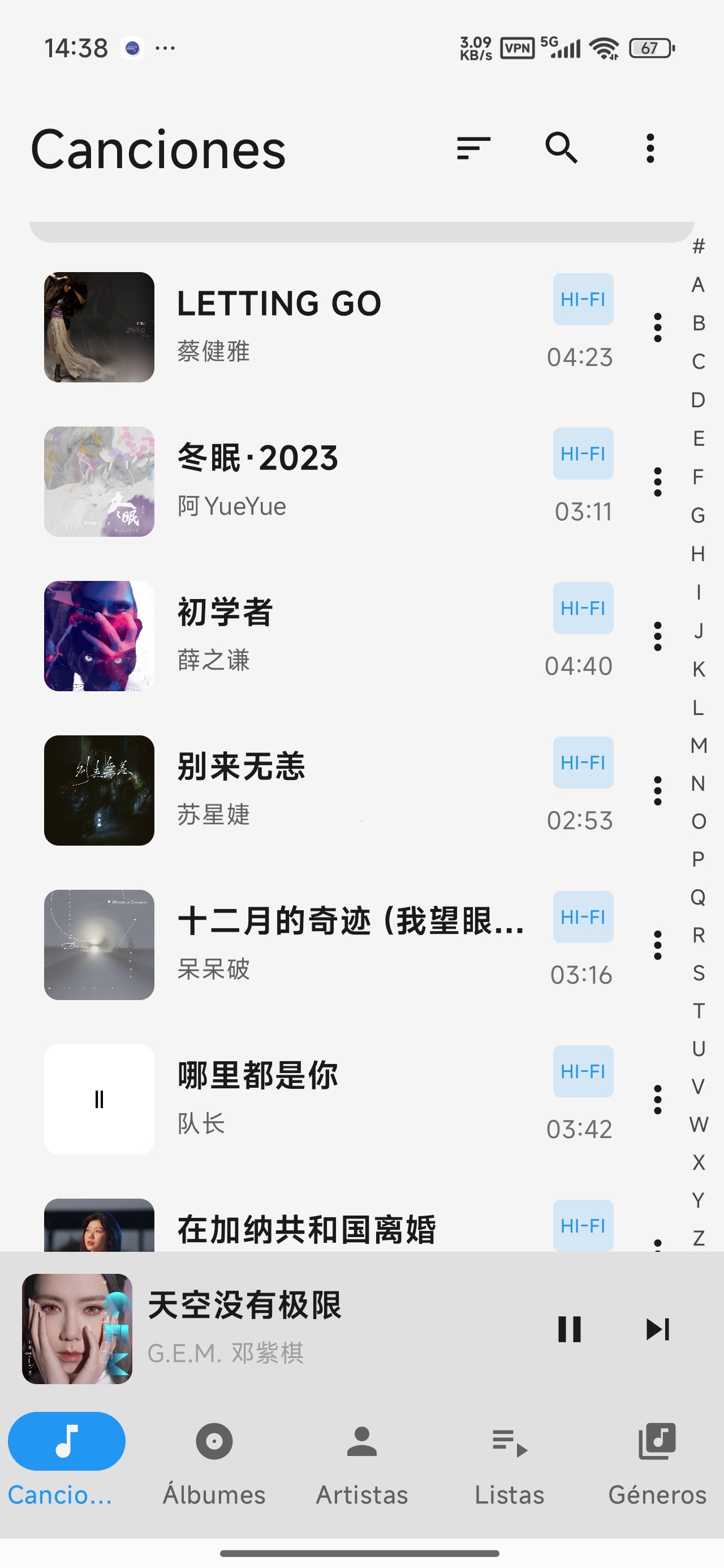Play the song LETTING GO
The image size is (724, 1568).
329,327
